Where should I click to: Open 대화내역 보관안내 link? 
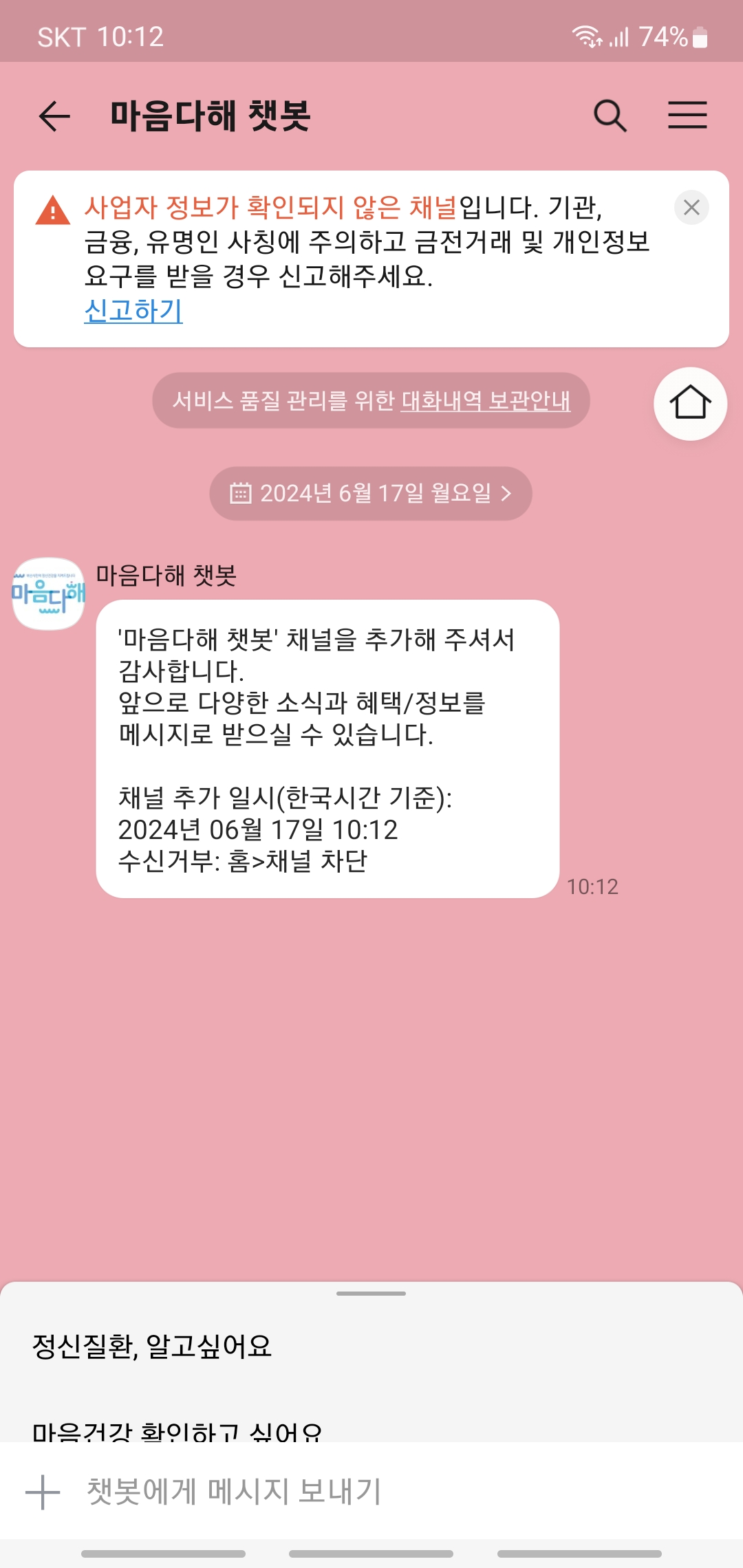(x=486, y=400)
